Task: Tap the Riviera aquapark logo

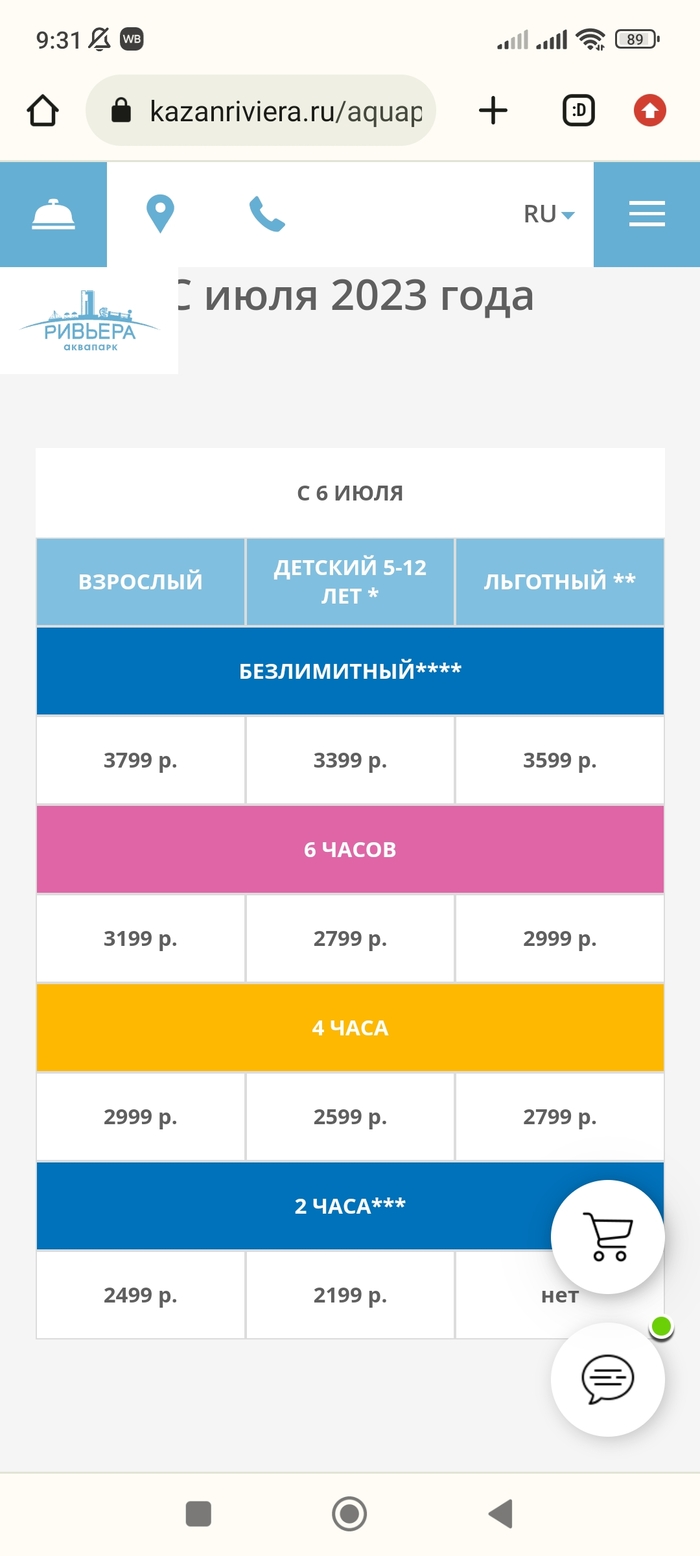Action: (89, 321)
